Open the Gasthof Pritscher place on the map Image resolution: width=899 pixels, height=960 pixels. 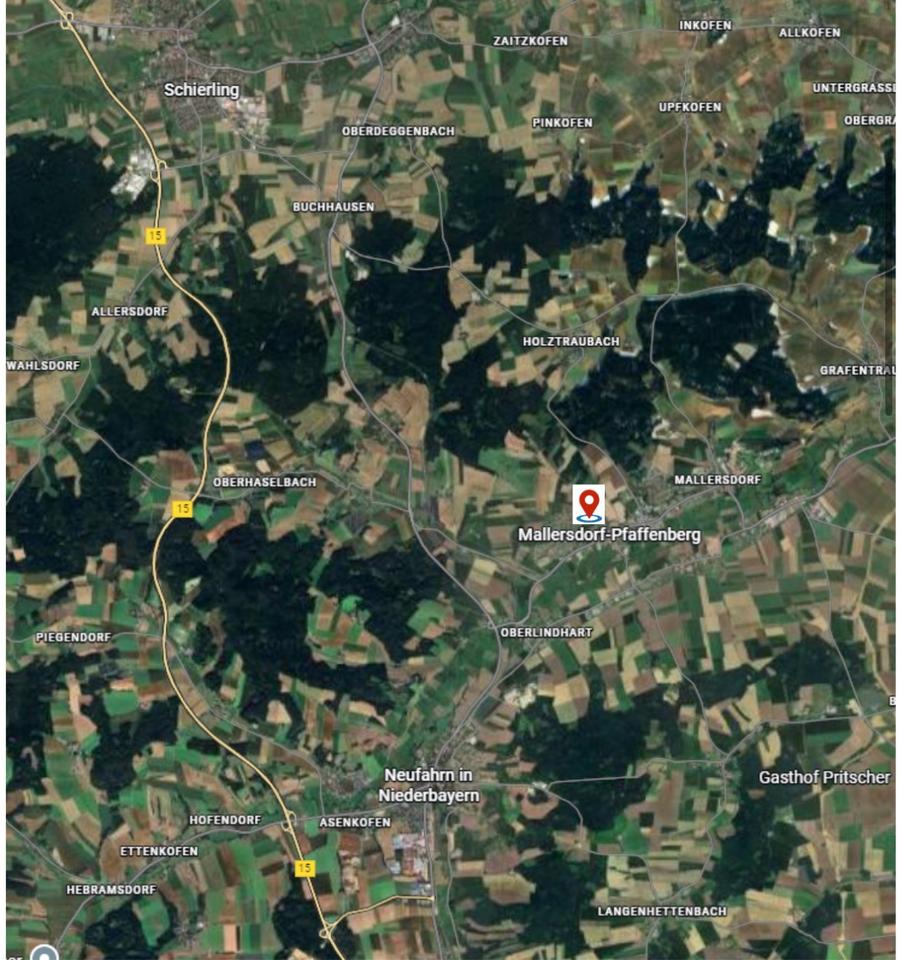coord(824,777)
